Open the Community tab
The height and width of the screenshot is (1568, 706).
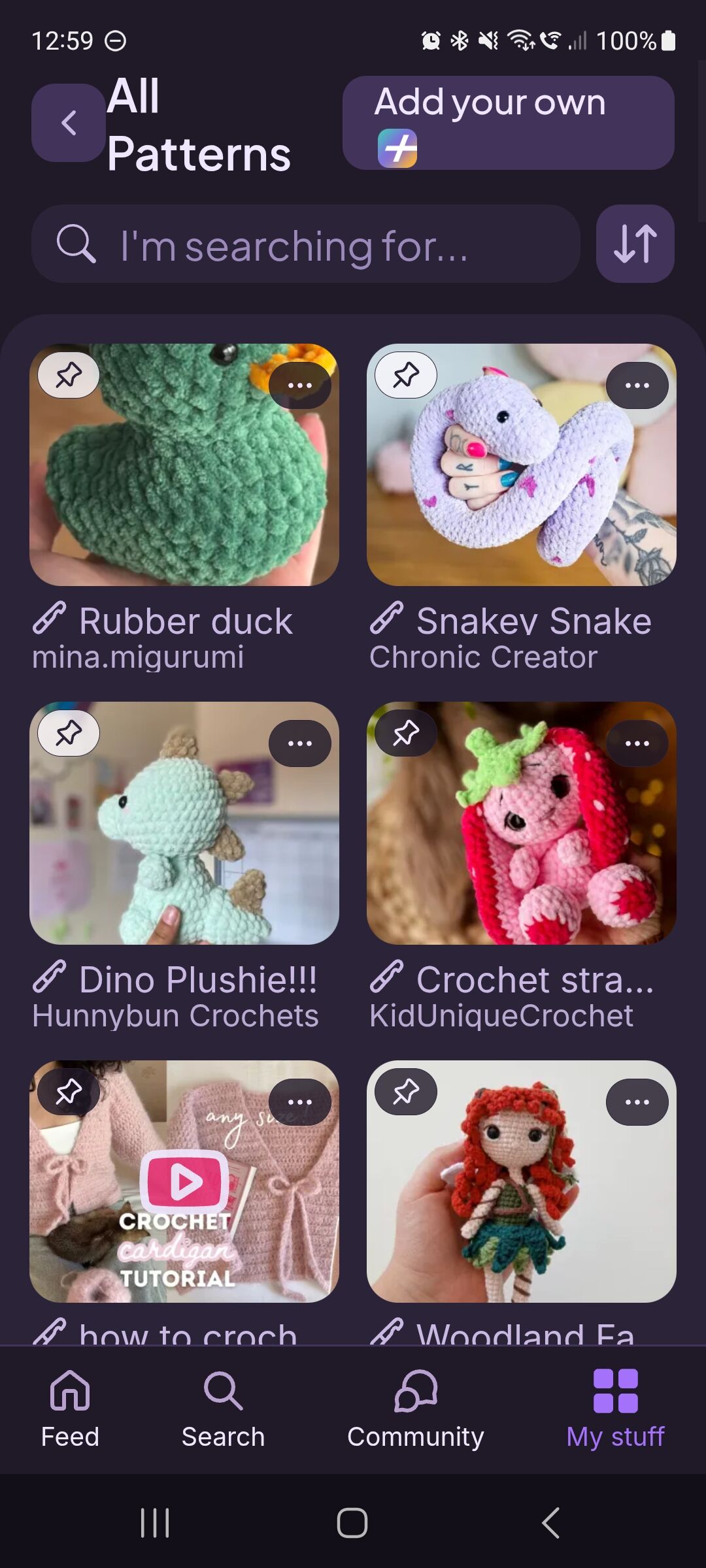(x=415, y=1407)
